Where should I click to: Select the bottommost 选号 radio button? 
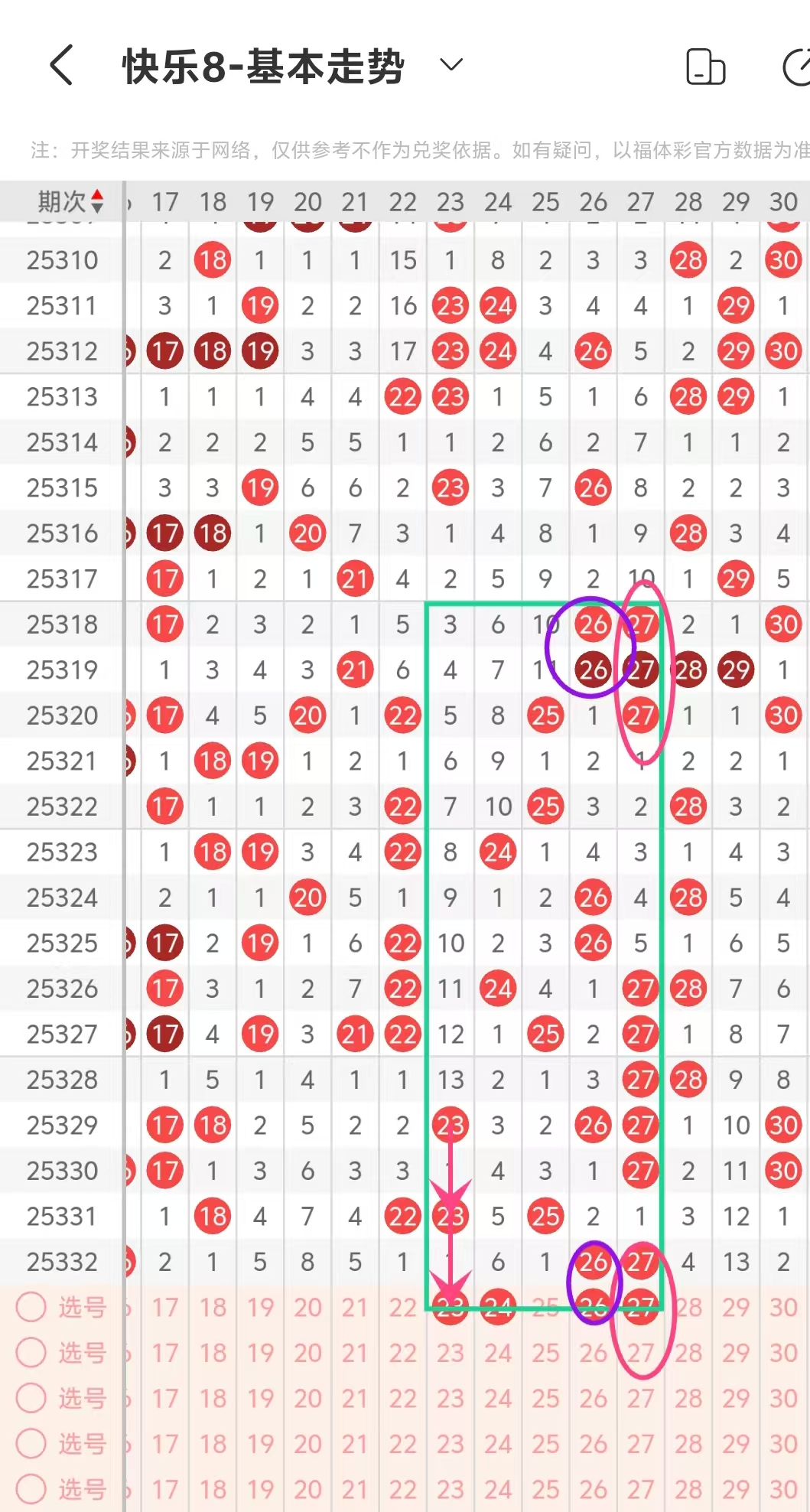(x=31, y=1488)
